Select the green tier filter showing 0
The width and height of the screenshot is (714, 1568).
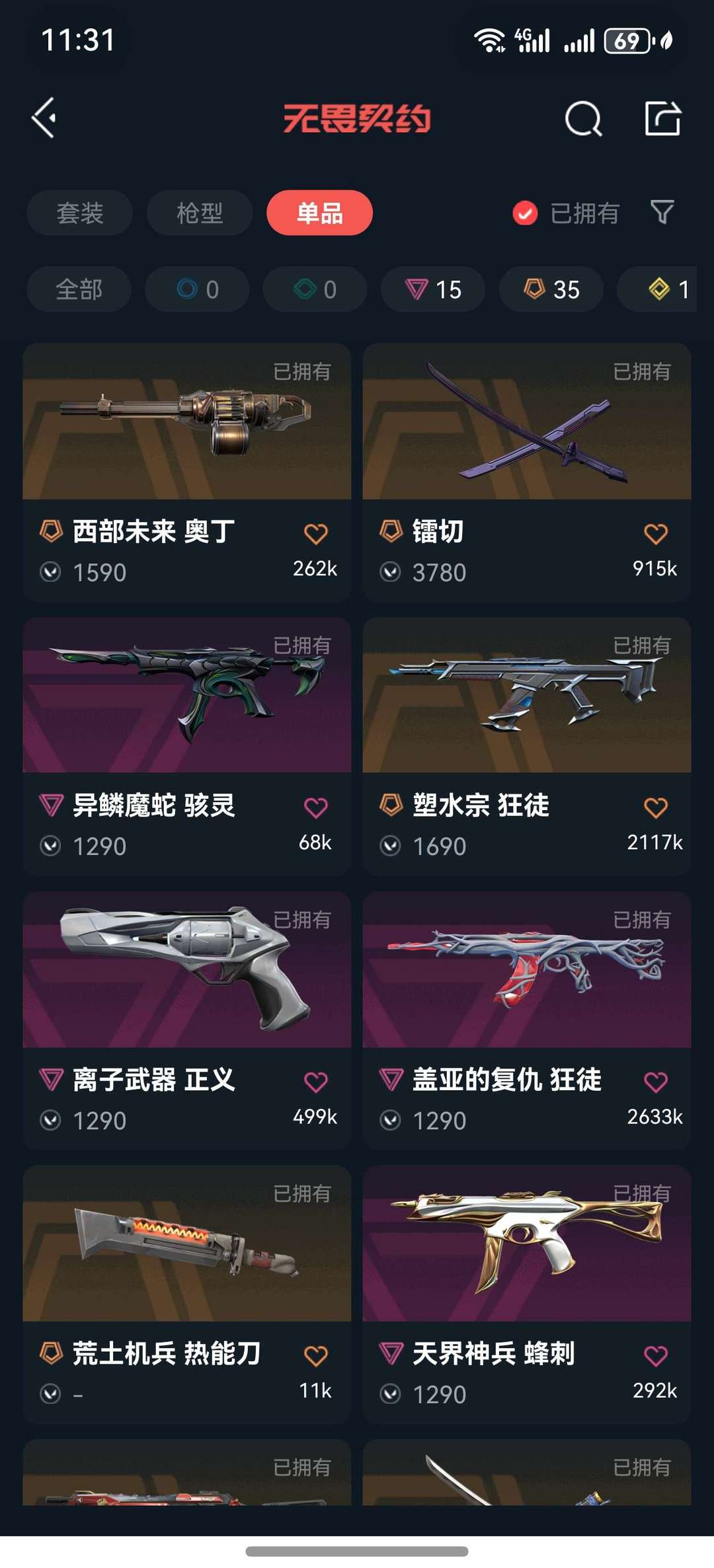click(x=315, y=289)
